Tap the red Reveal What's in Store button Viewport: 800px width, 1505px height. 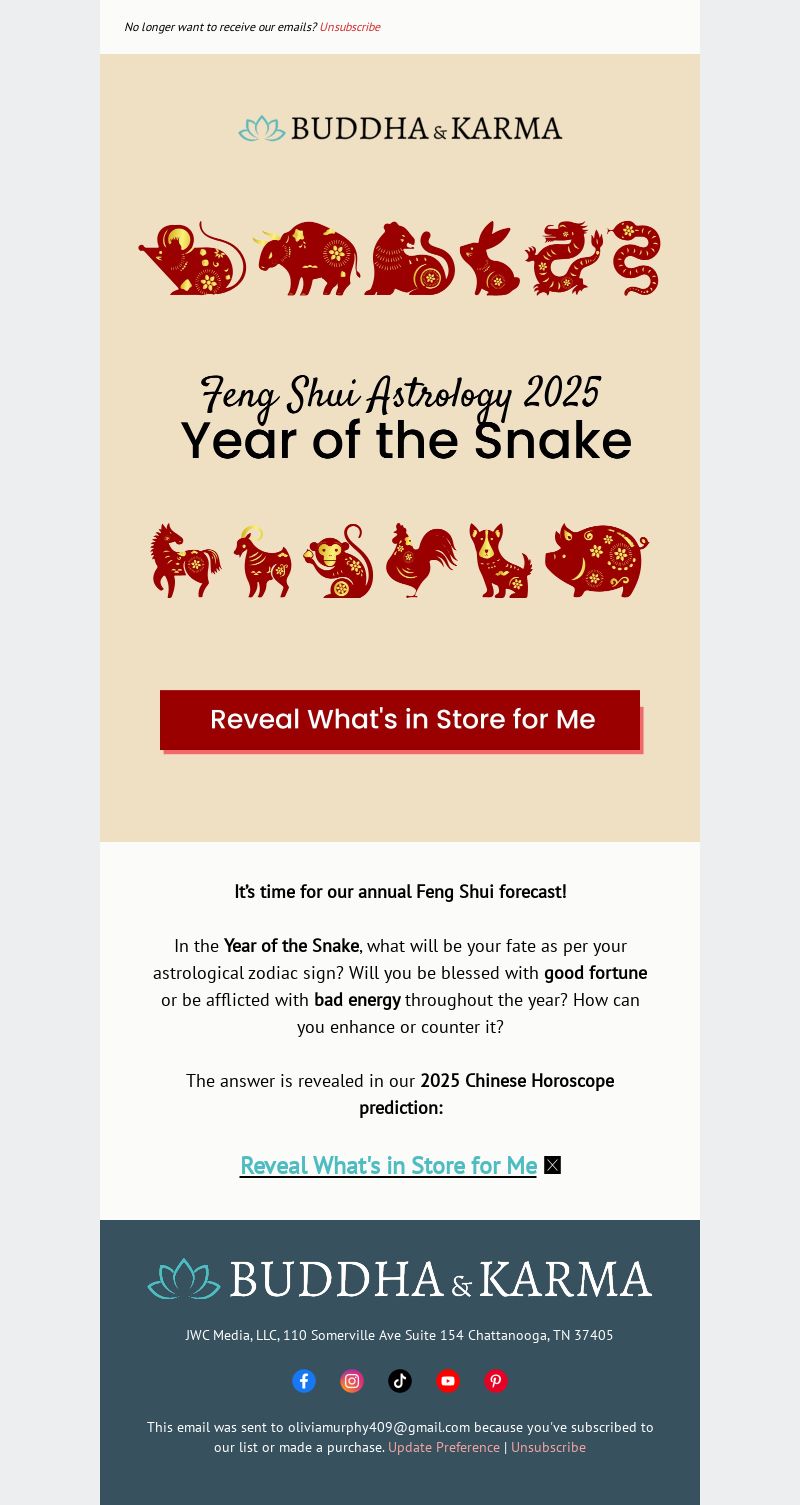[400, 720]
